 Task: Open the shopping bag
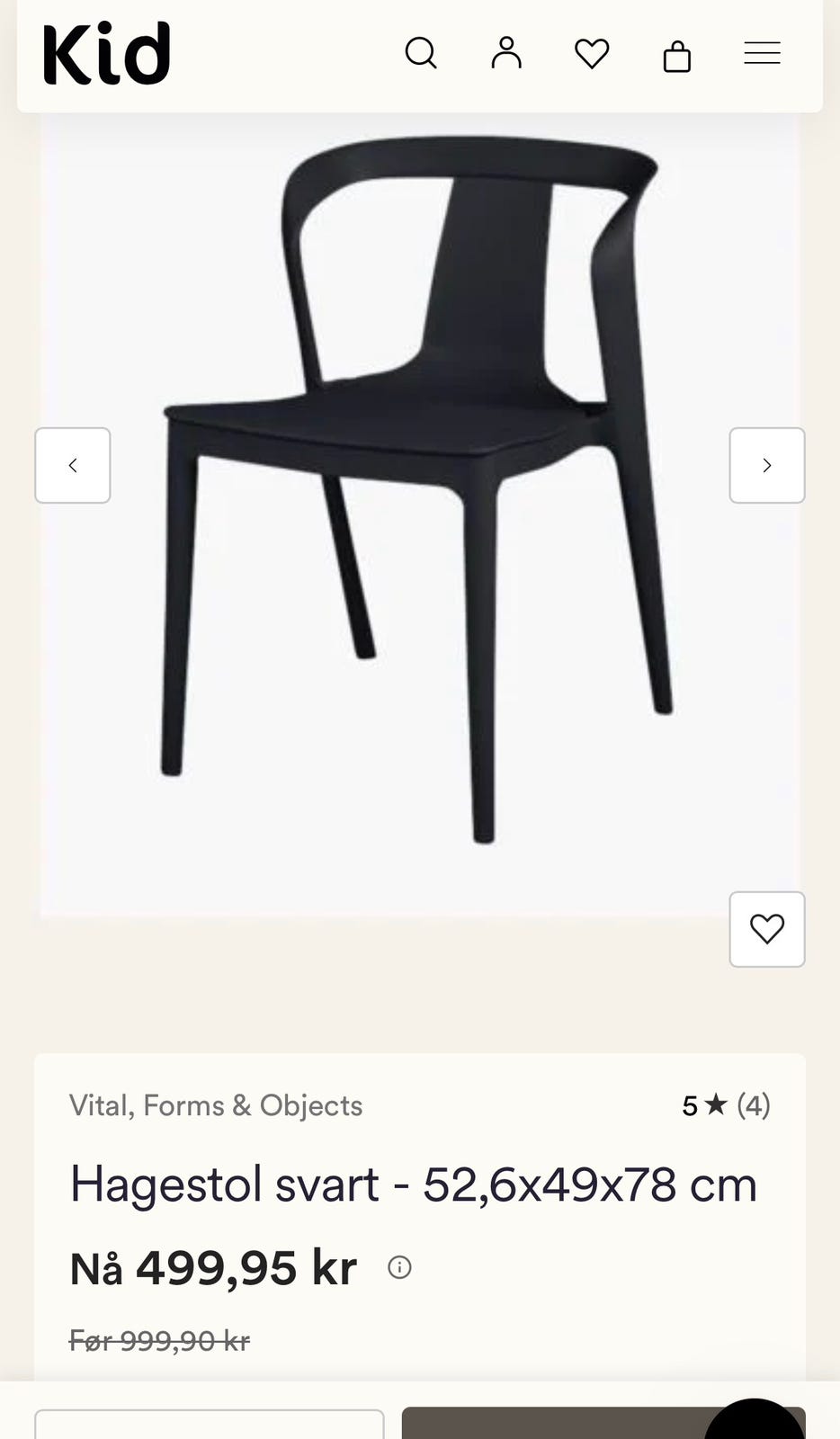677,56
